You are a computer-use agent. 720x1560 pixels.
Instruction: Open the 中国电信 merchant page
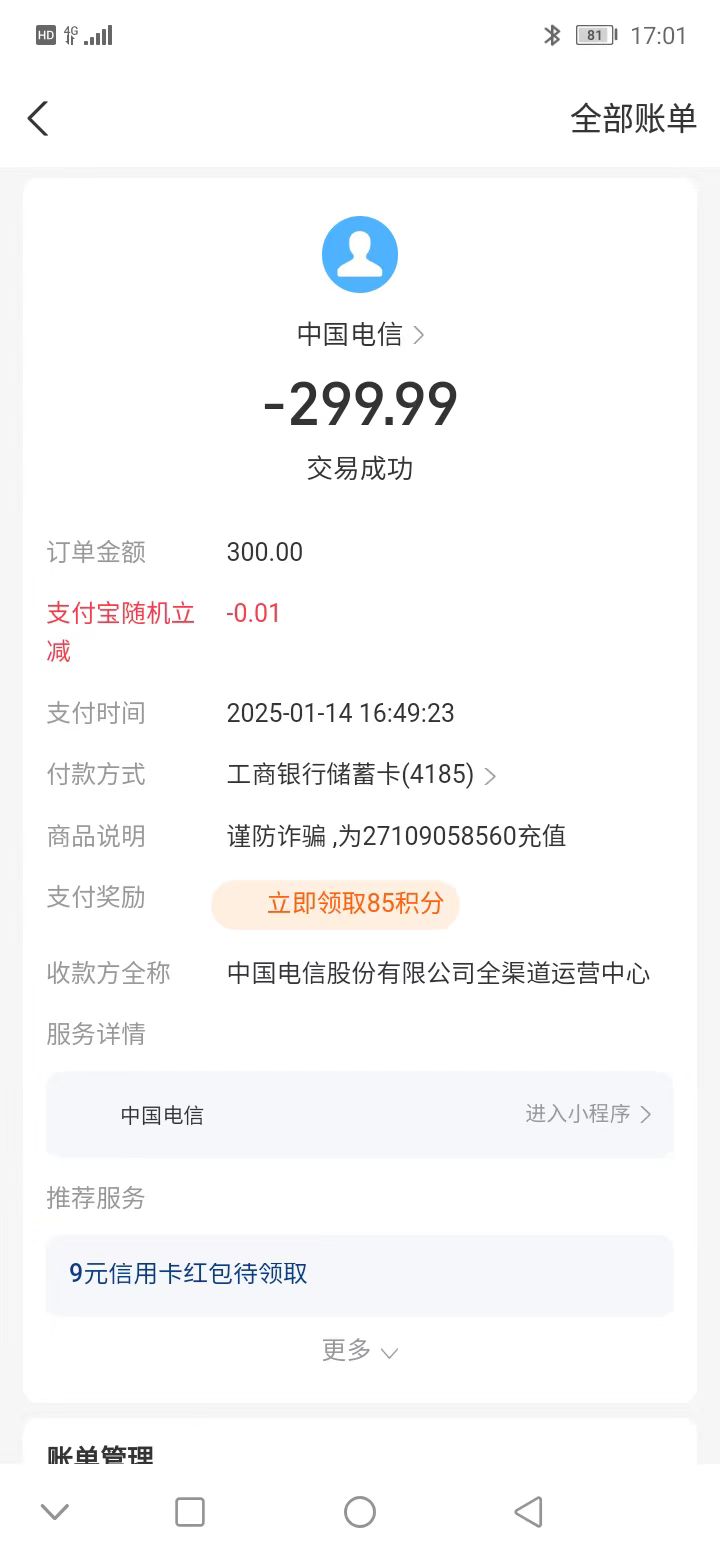[360, 334]
